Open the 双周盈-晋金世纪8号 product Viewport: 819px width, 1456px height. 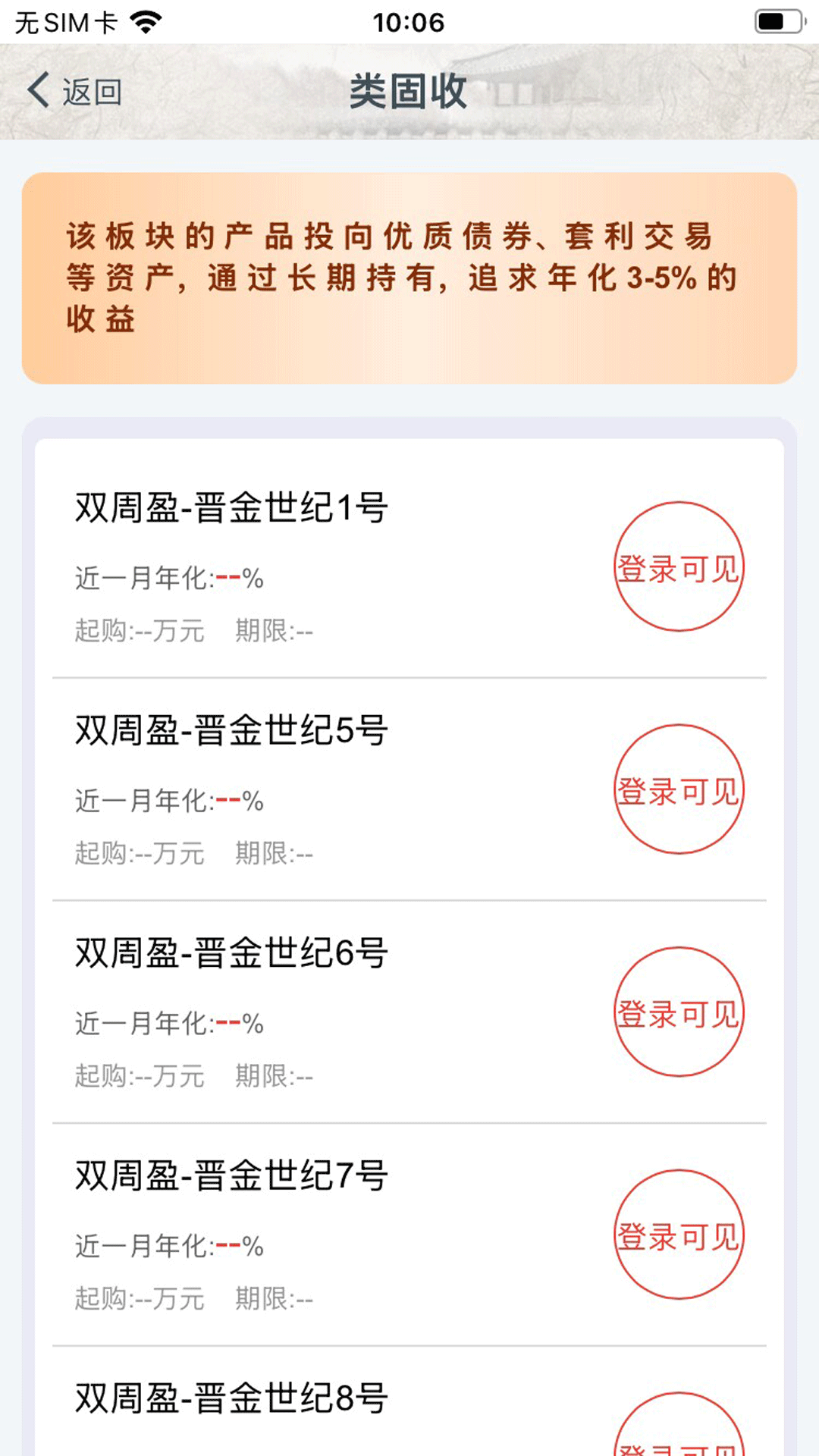231,1398
